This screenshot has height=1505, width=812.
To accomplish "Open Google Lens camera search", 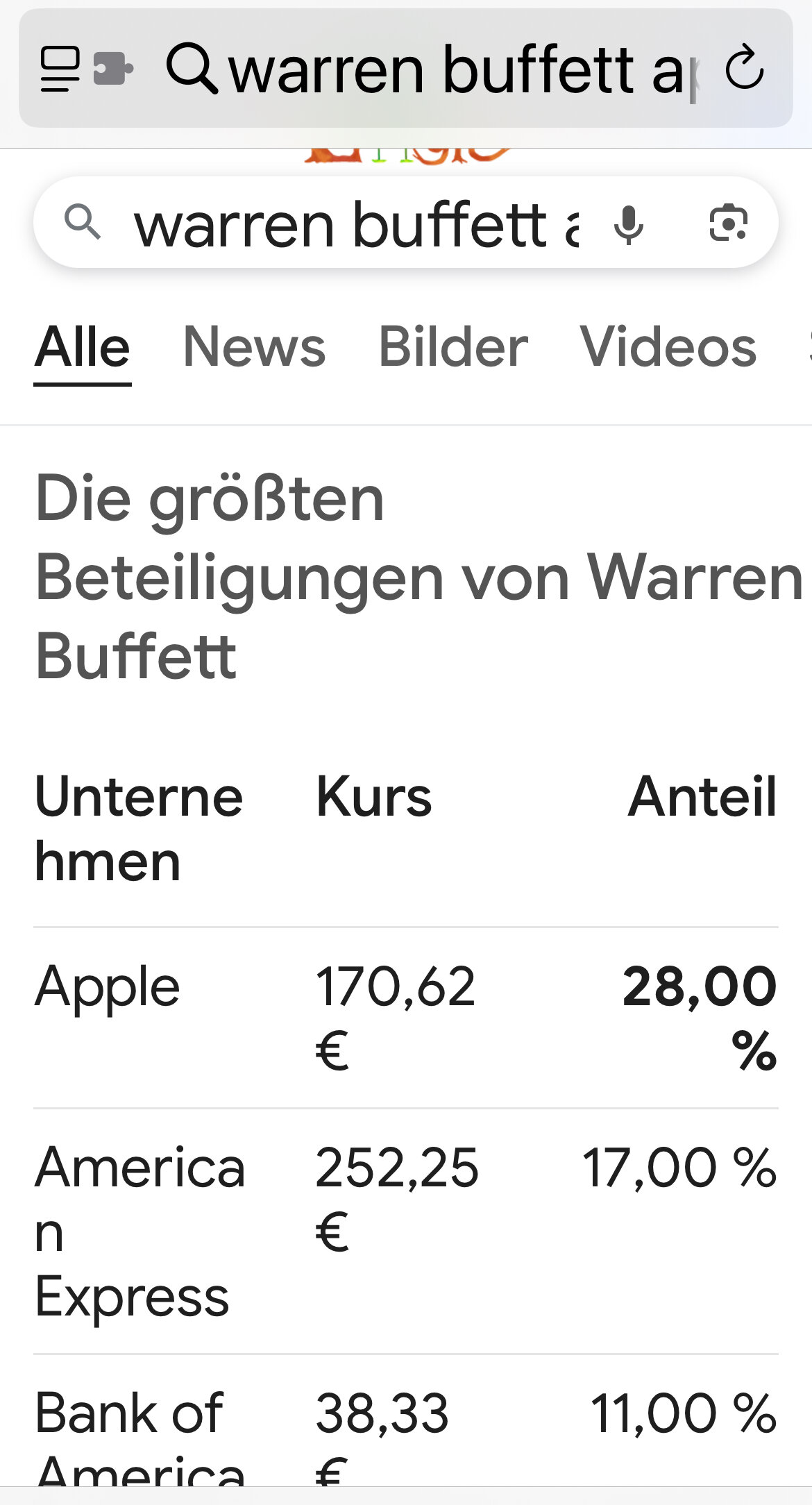I will tap(728, 224).
